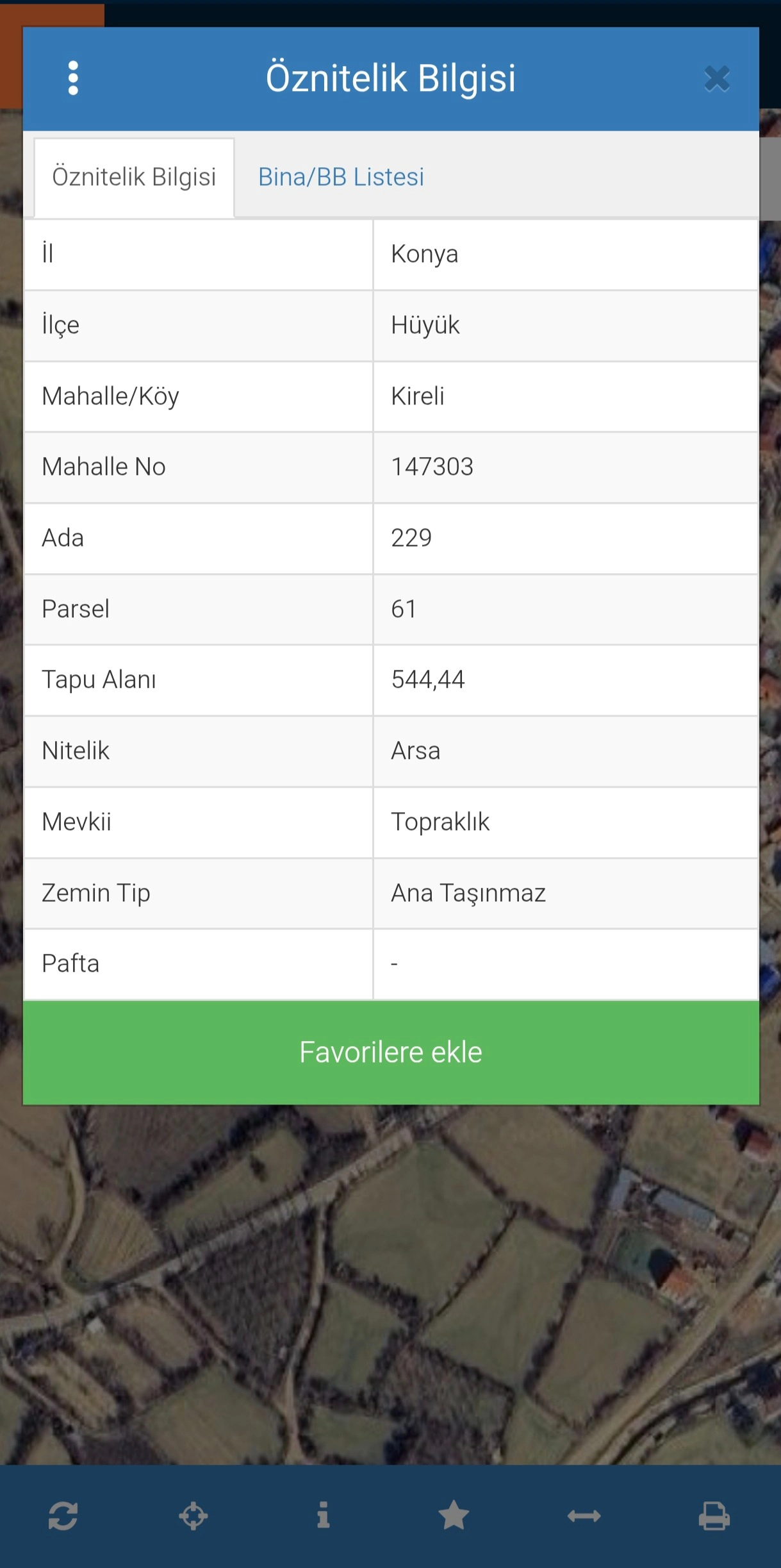Select Mahalle No 147303
The height and width of the screenshot is (1568, 781).
pyautogui.click(x=432, y=467)
